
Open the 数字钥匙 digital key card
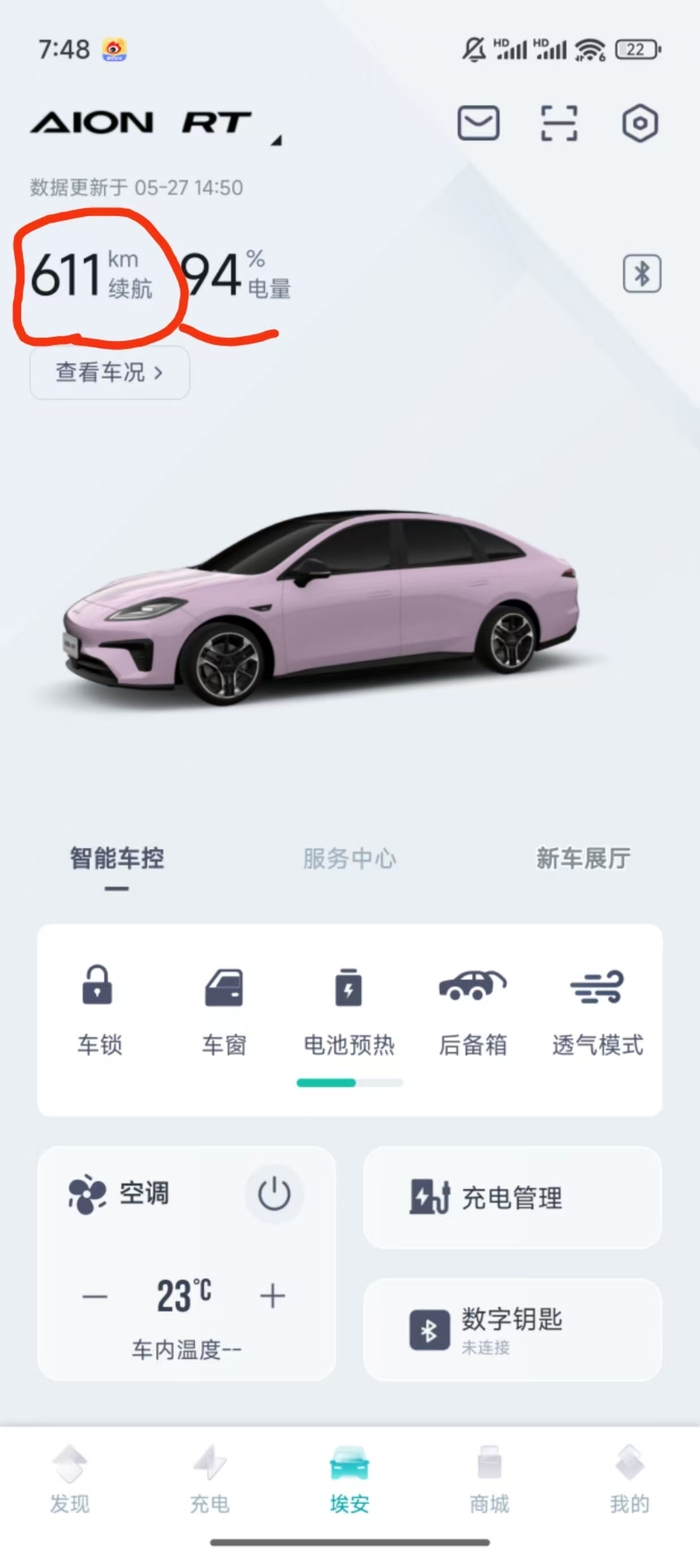point(512,1330)
